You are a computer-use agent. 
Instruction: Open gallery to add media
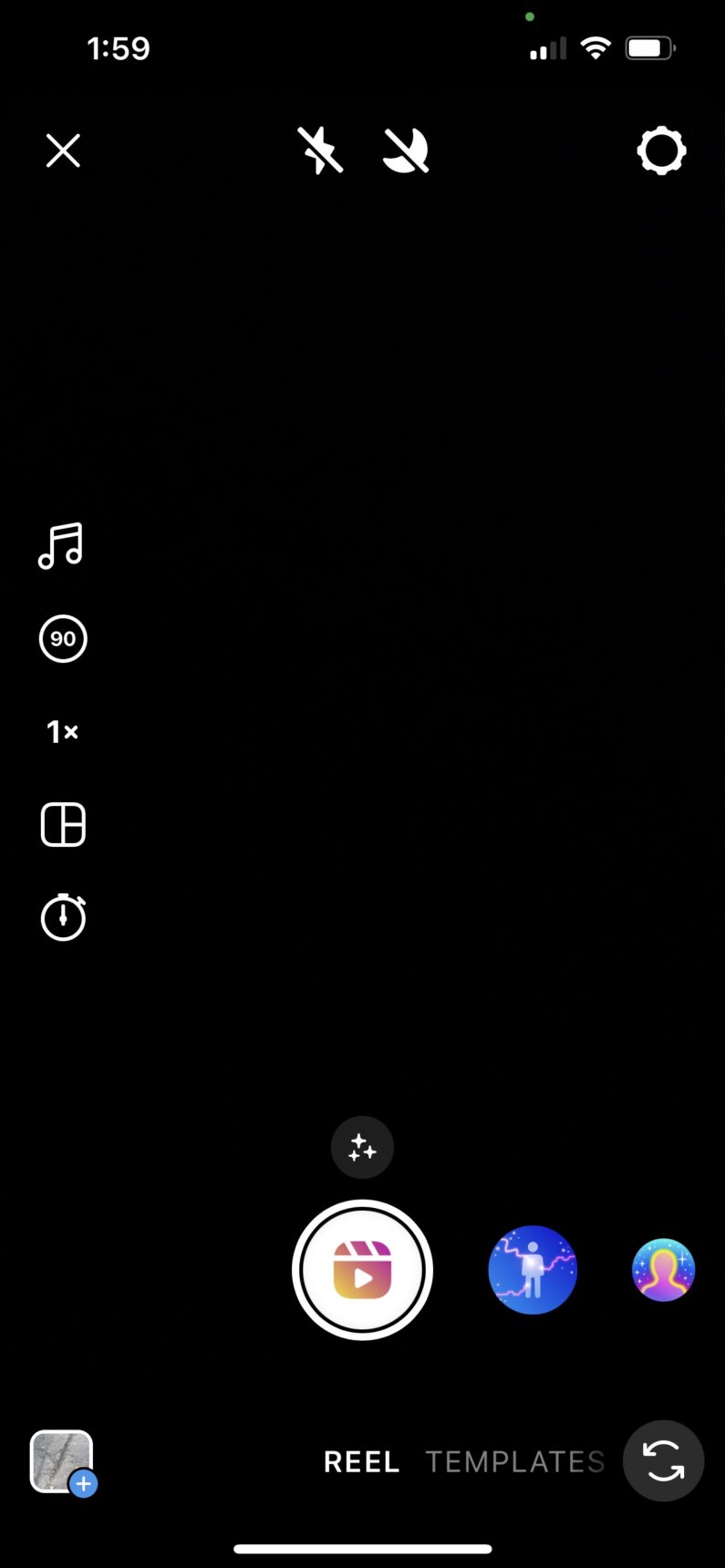pyautogui.click(x=62, y=1461)
